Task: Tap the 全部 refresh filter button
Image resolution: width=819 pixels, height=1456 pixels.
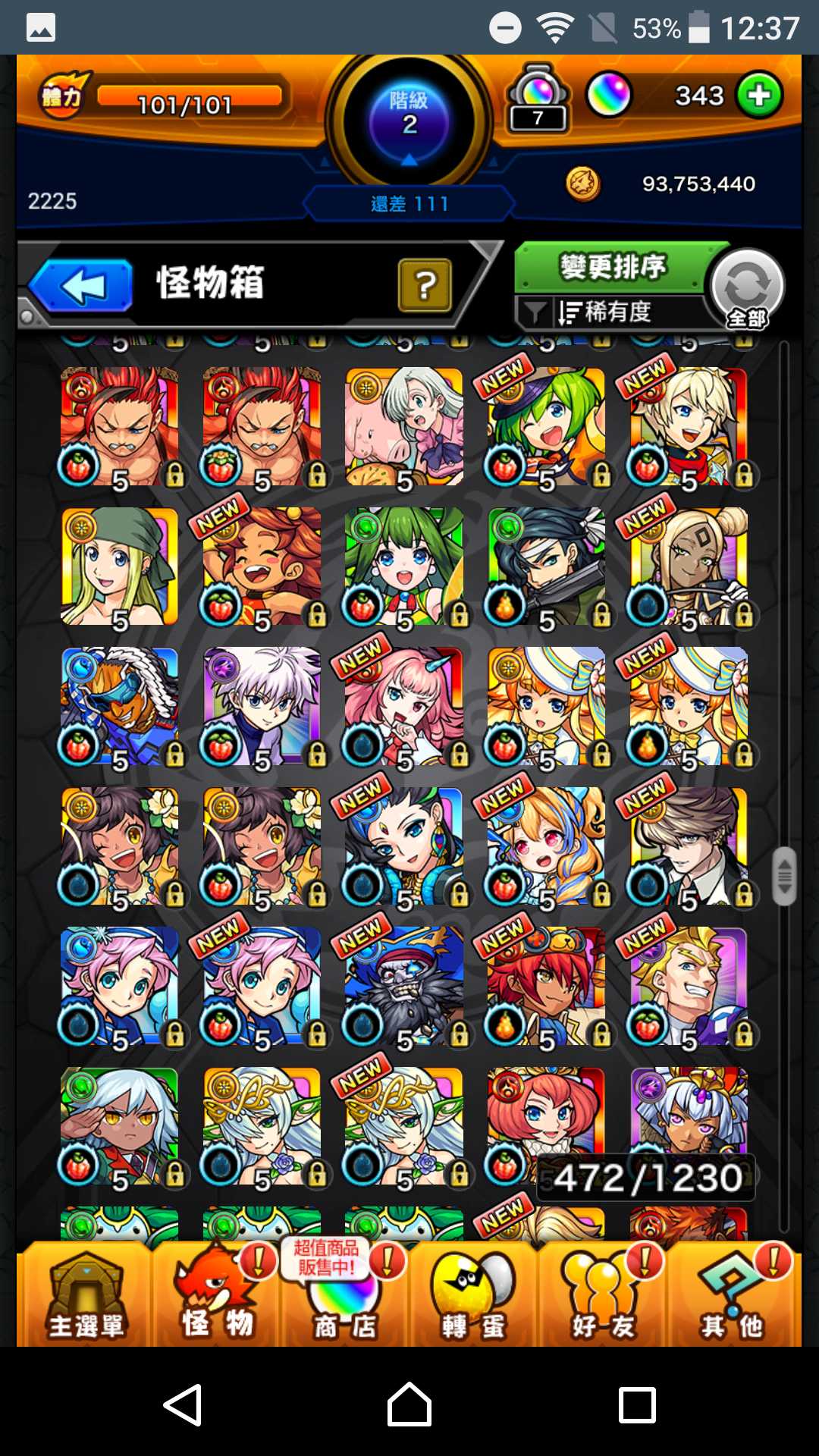Action: [x=747, y=288]
